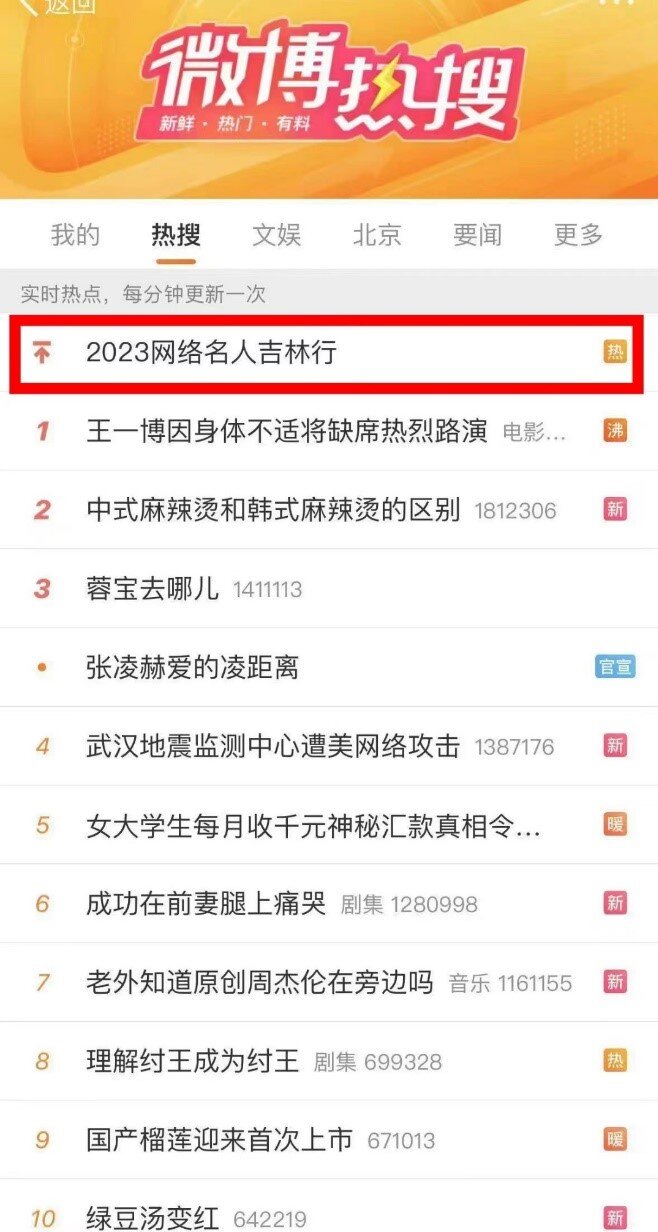Select the 热搜 tab

pyautogui.click(x=176, y=235)
